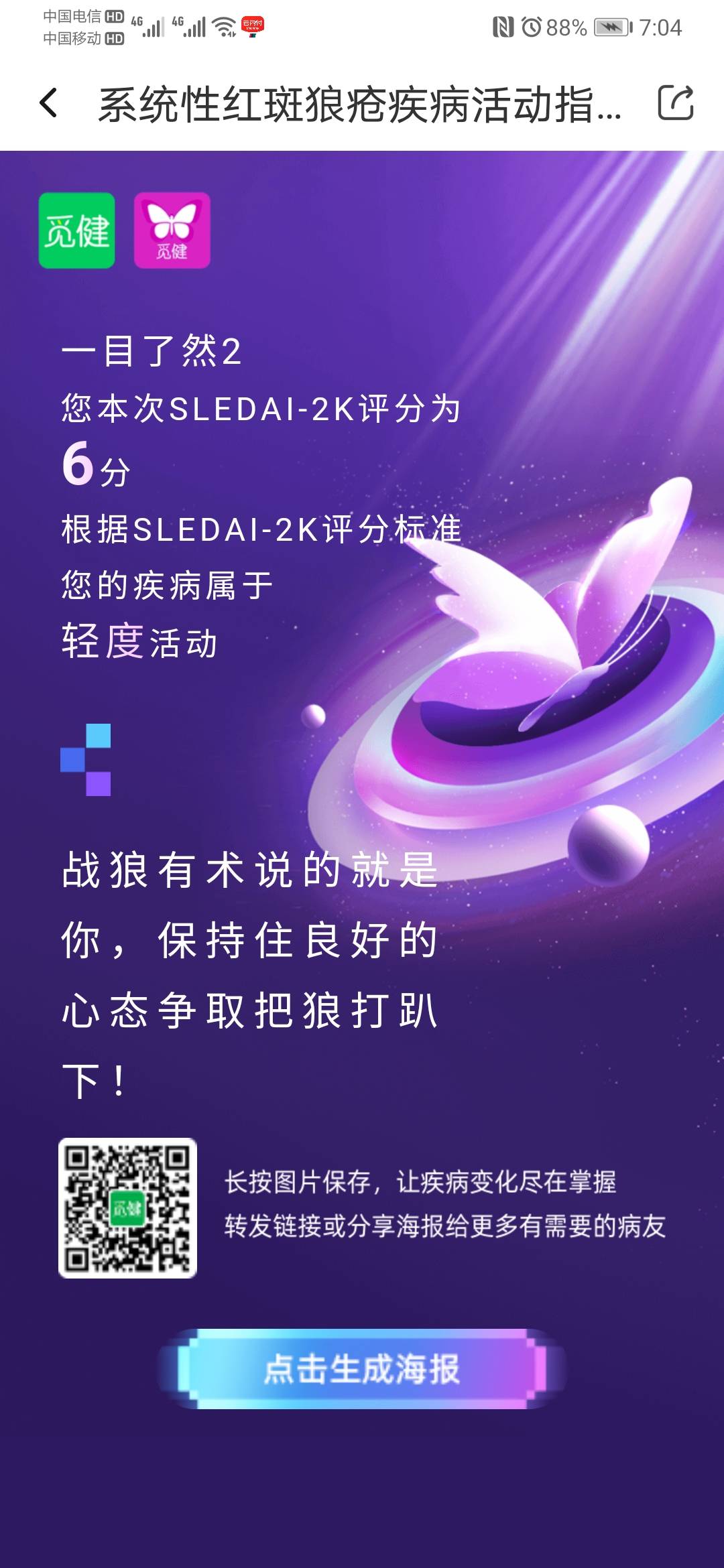Select the green 觅健 app logo
The height and width of the screenshot is (1568, 724).
click(x=76, y=231)
